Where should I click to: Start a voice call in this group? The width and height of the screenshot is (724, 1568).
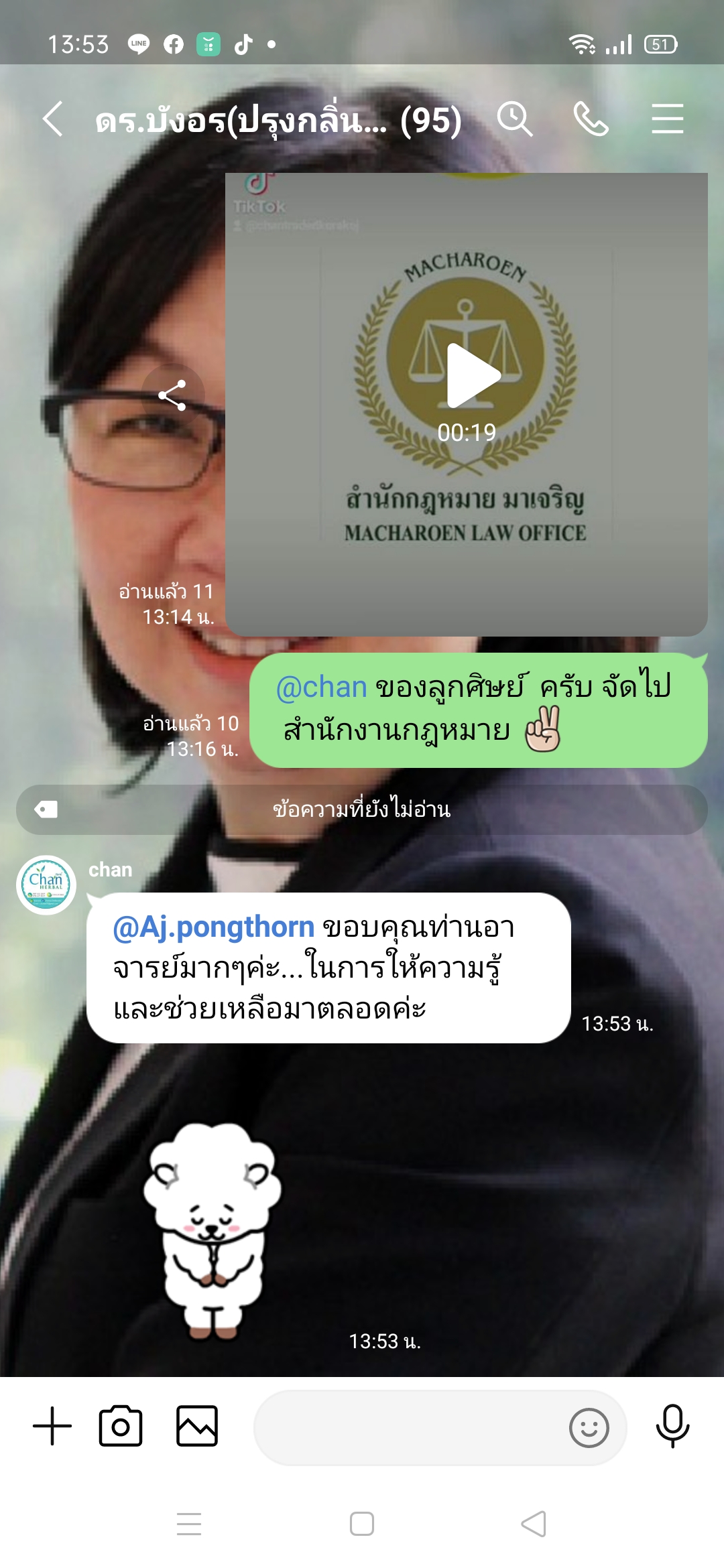pyautogui.click(x=591, y=119)
